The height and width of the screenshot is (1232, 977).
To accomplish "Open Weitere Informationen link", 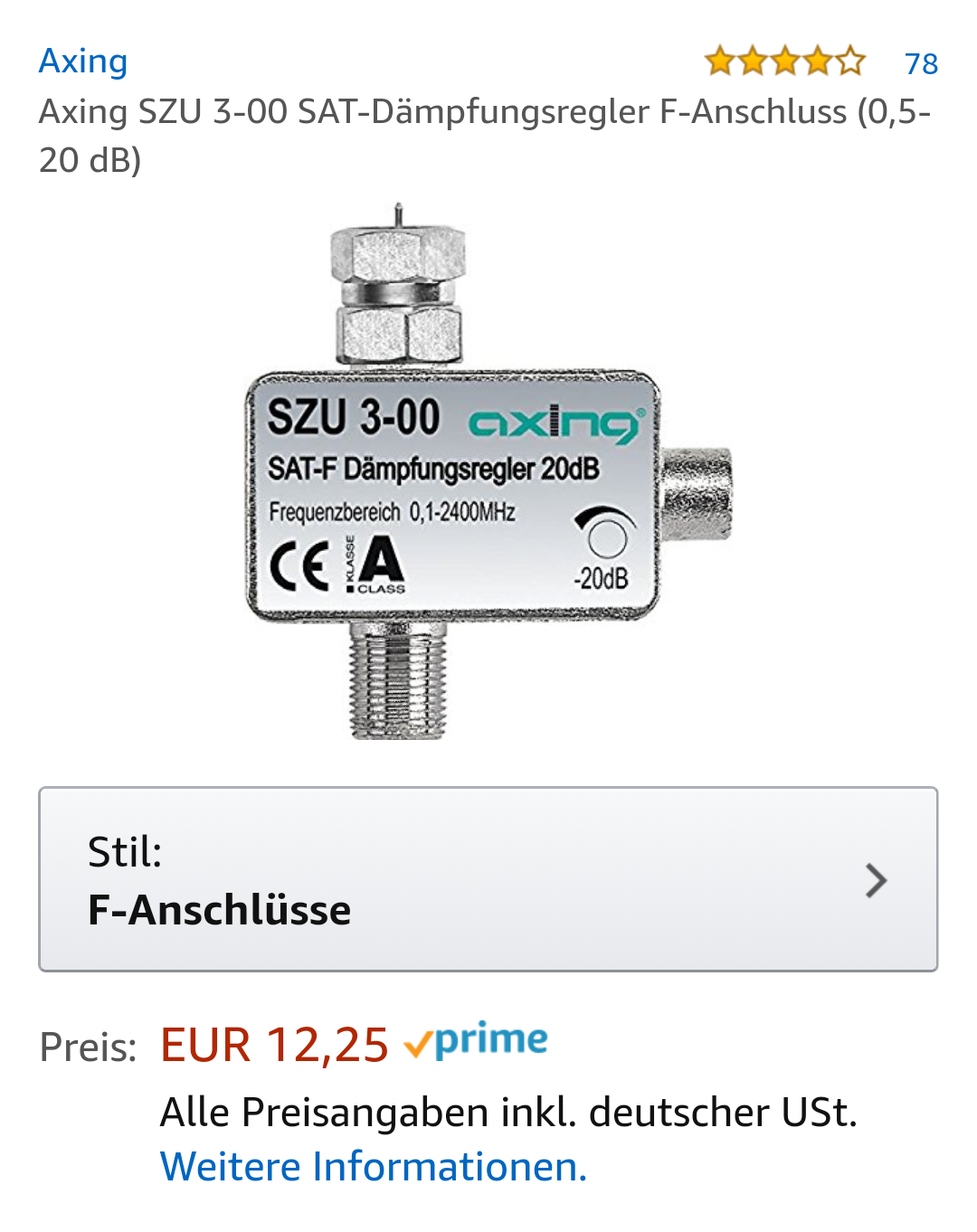I will click(x=374, y=1167).
